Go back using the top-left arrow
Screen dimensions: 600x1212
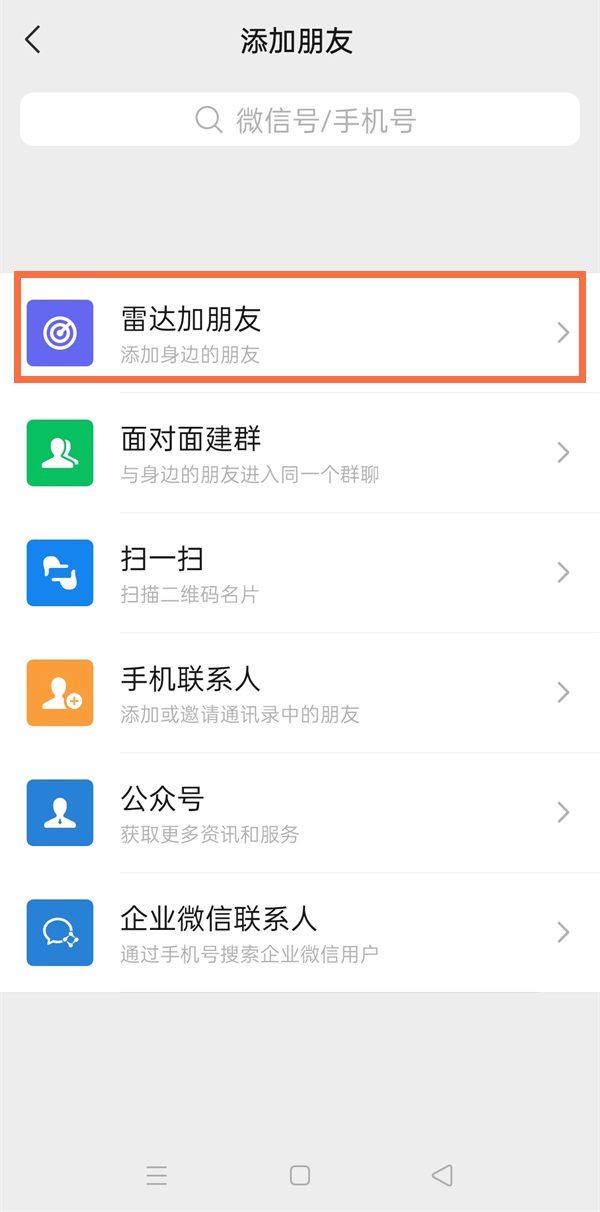pos(33,40)
